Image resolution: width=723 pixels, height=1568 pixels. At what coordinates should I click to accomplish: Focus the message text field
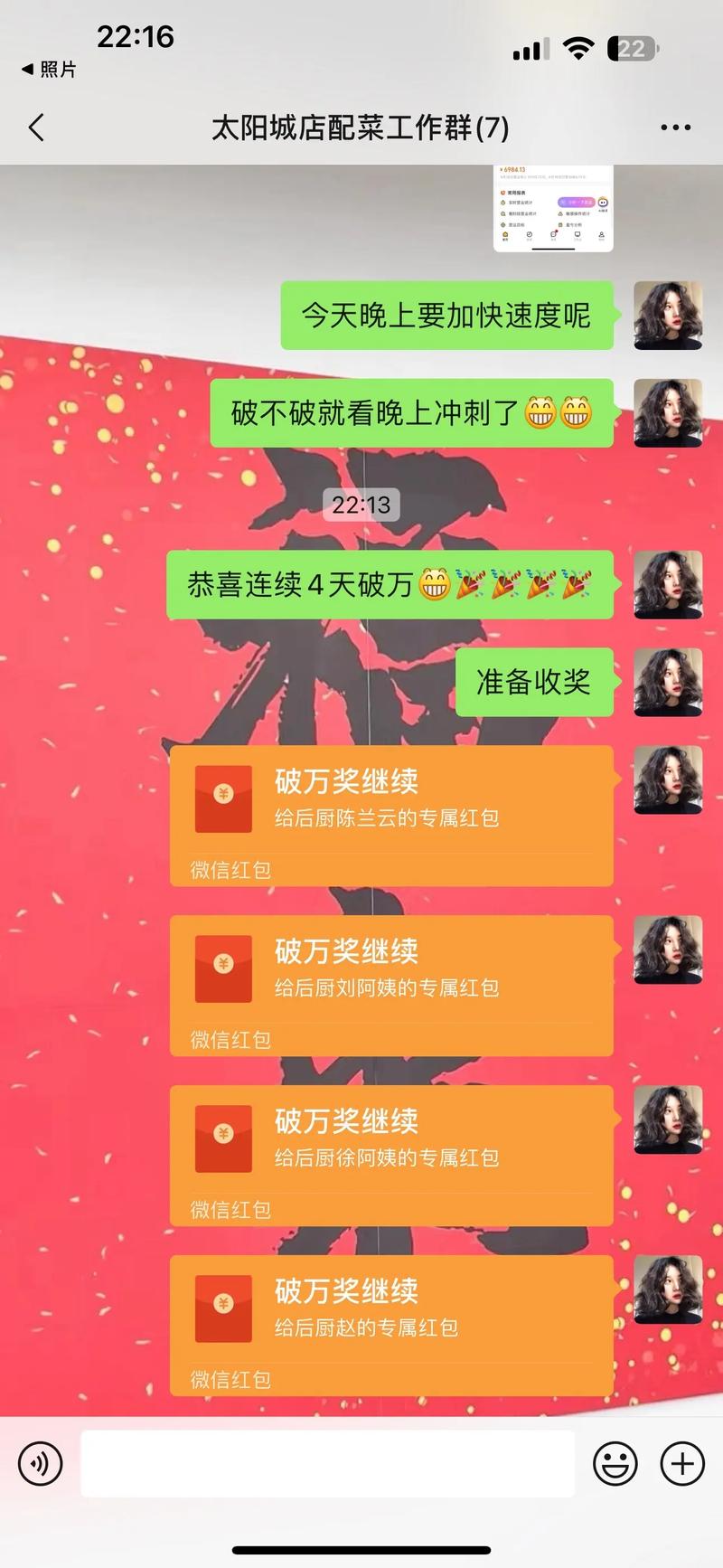pos(327,1462)
